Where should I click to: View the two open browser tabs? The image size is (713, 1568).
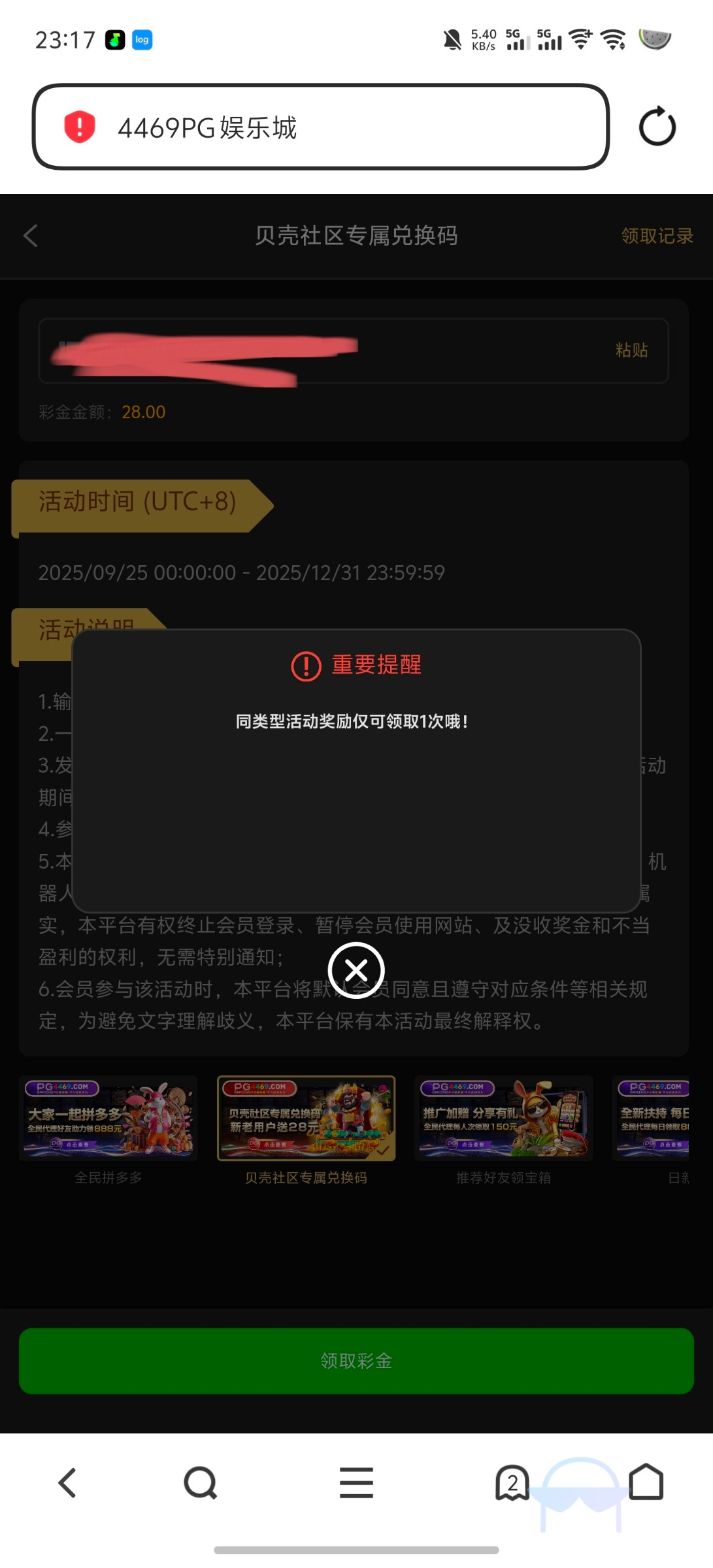click(x=512, y=1482)
